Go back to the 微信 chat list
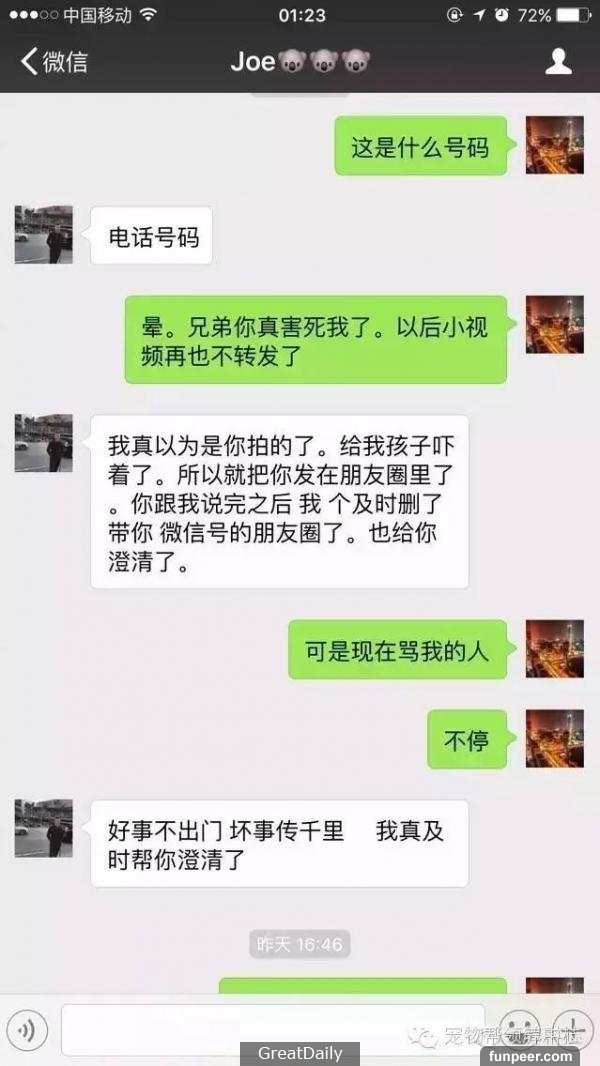The height and width of the screenshot is (1066, 600). [54, 62]
